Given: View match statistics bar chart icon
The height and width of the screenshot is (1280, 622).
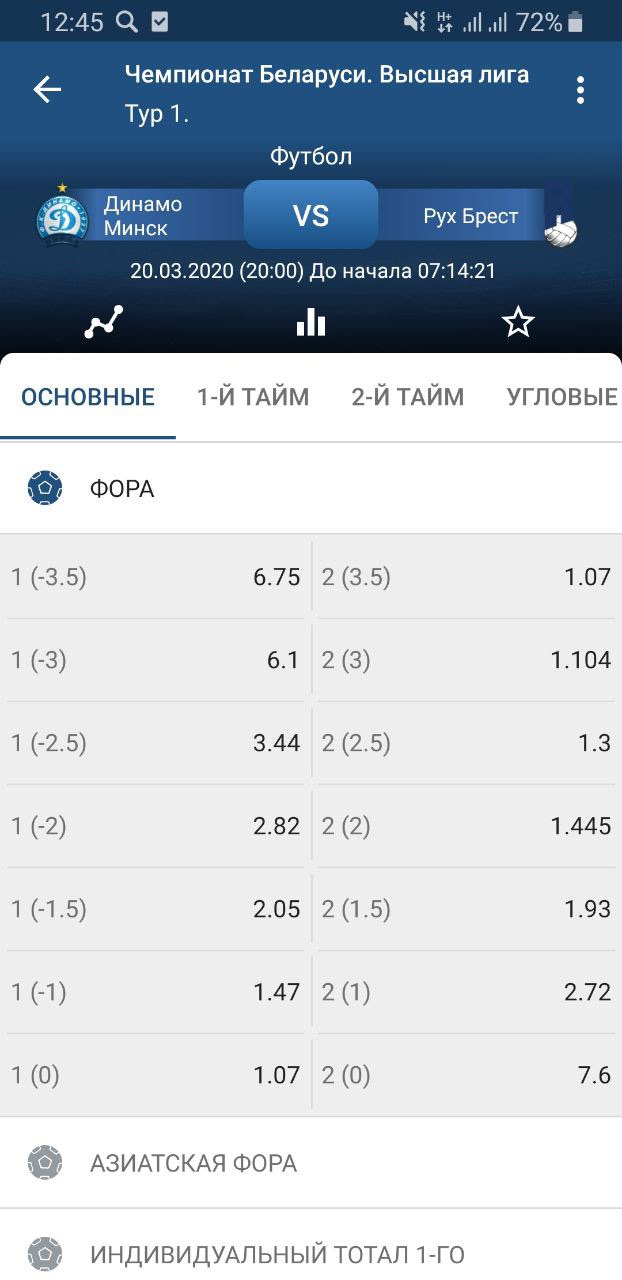Looking at the screenshot, I should pos(311,322).
